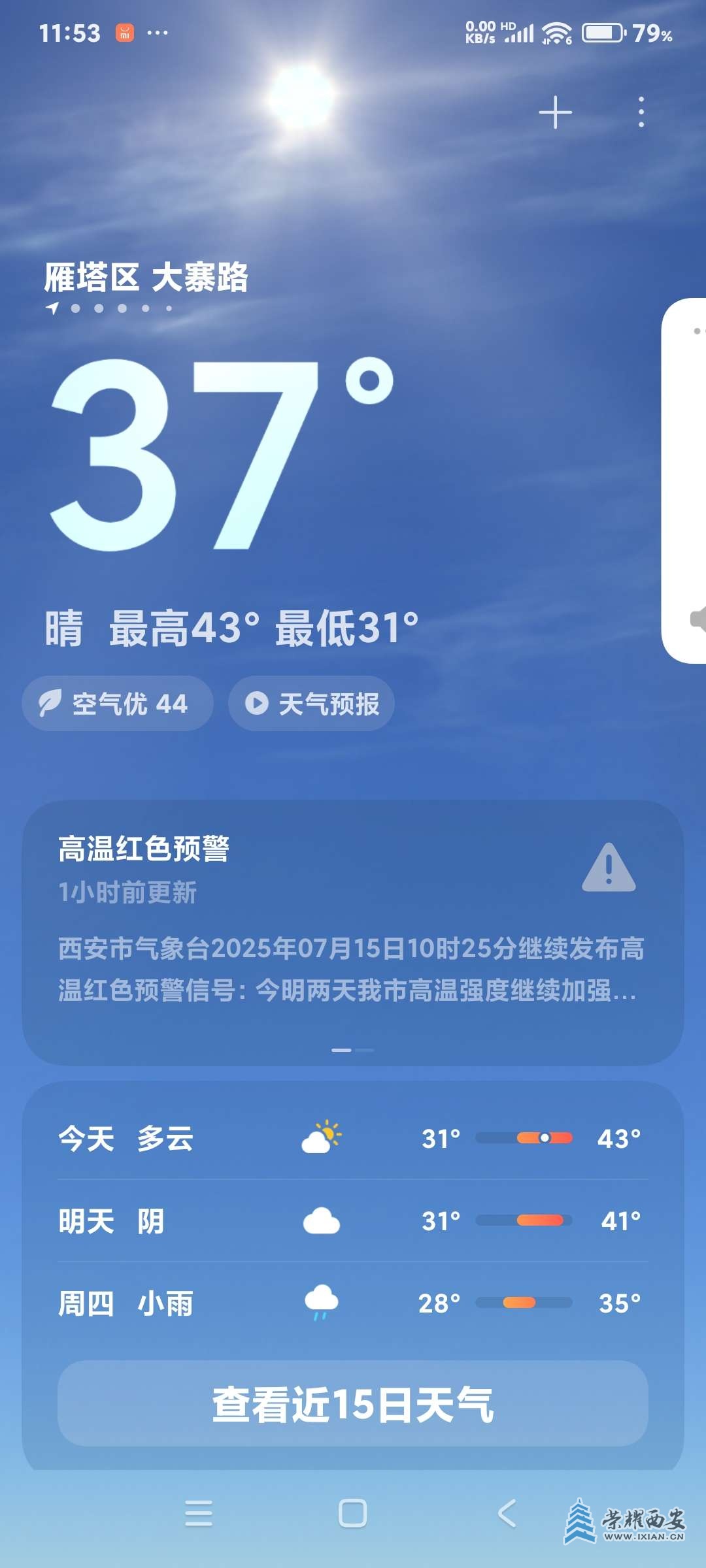This screenshot has height=1568, width=706.
Task: Go back using system back button
Action: [x=507, y=1513]
